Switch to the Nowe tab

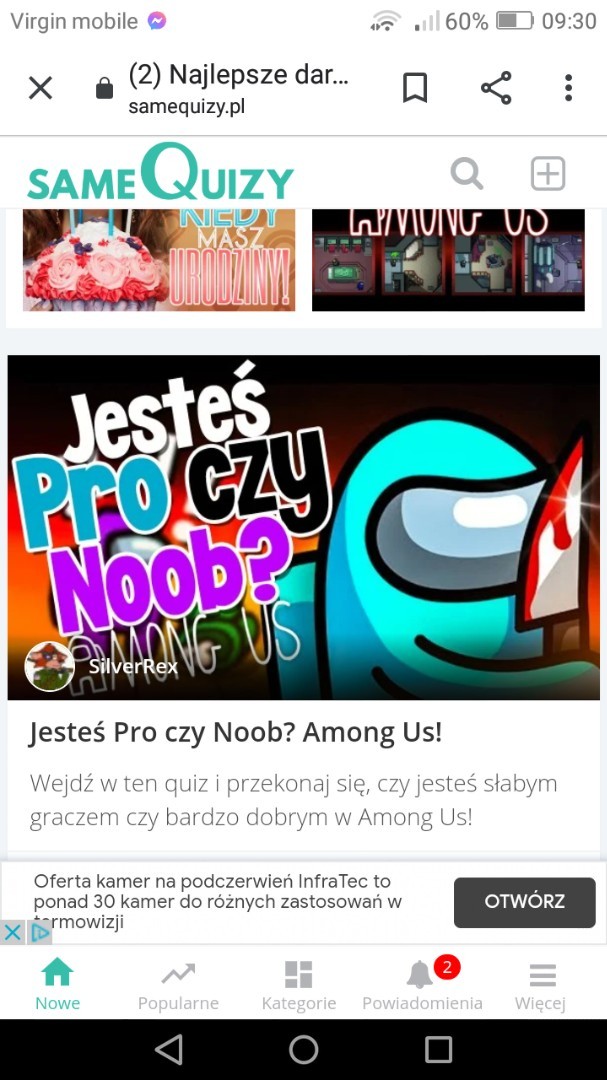[x=57, y=985]
